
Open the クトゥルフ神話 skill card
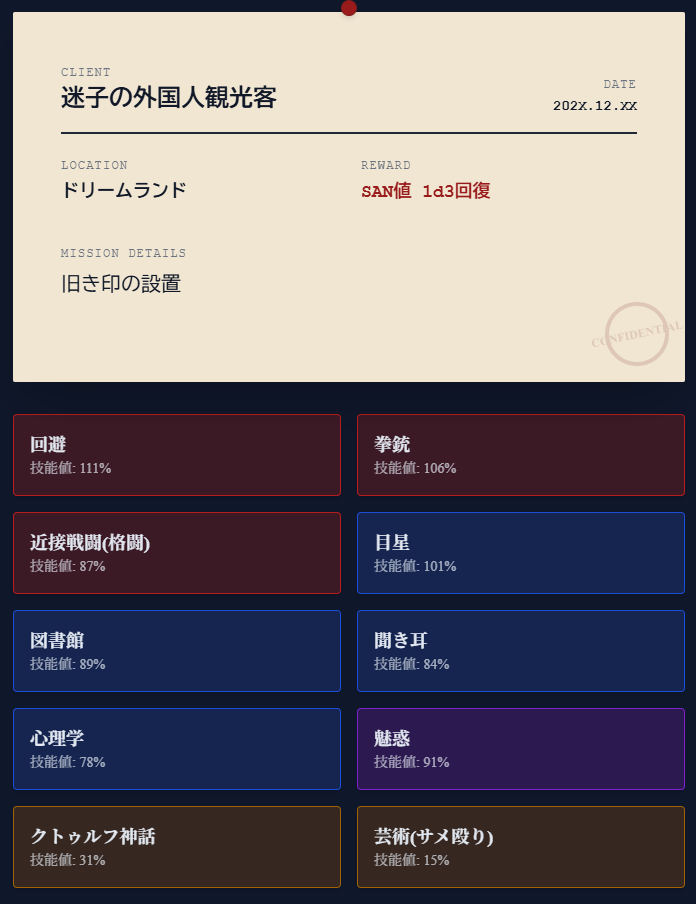[x=177, y=847]
